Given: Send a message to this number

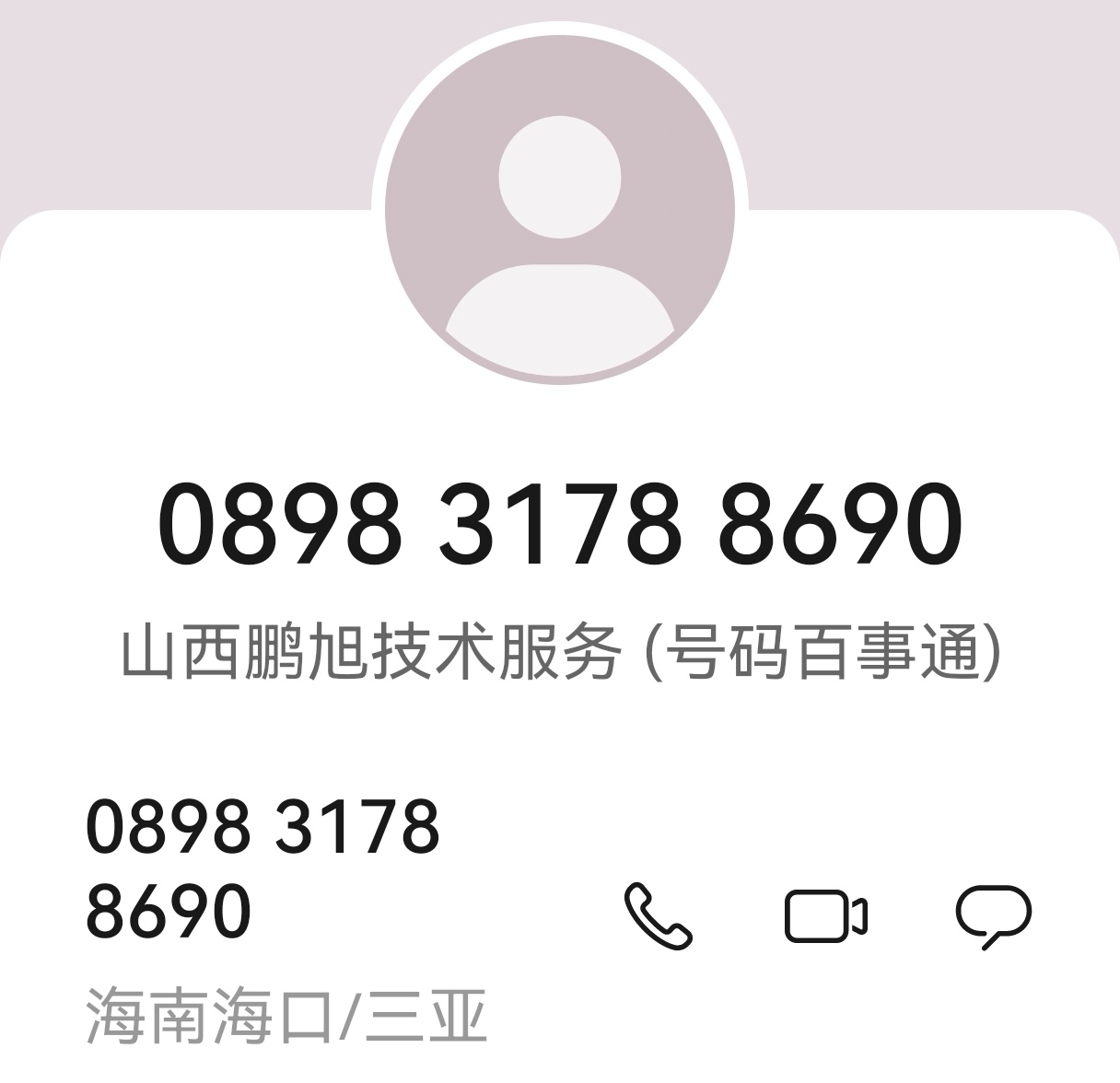Looking at the screenshot, I should [x=994, y=916].
